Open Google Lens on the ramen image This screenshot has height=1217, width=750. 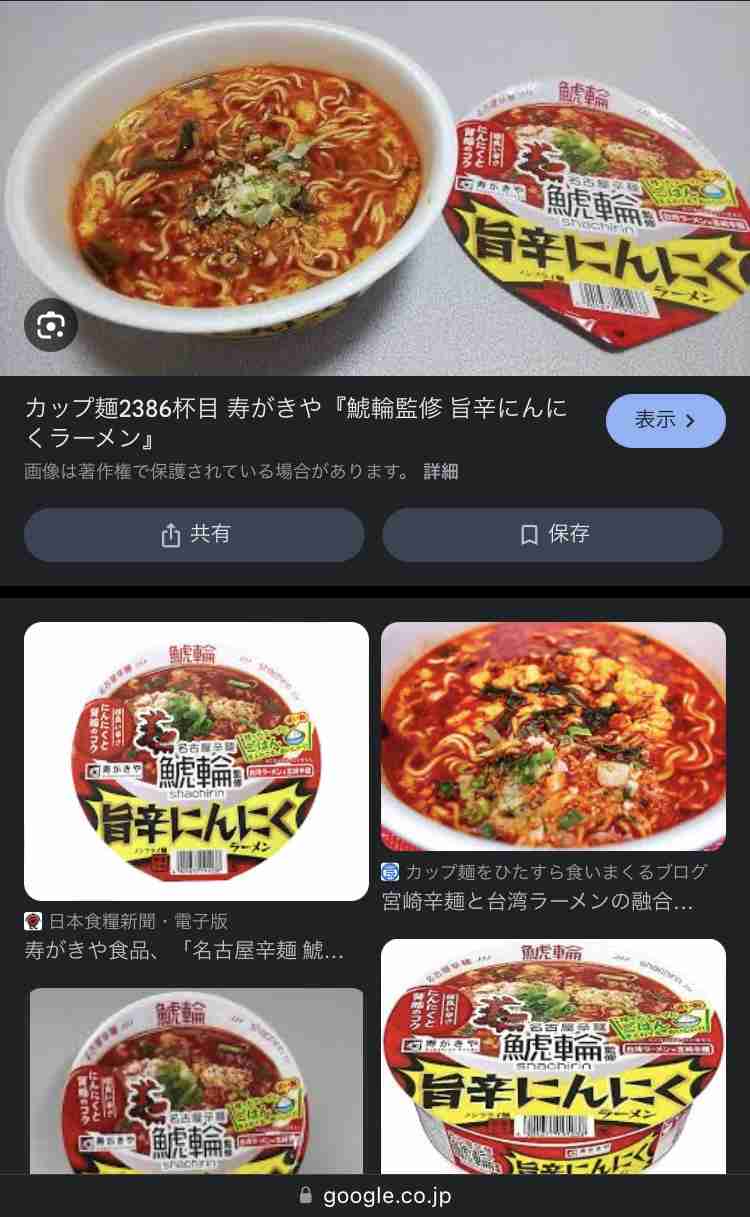pyautogui.click(x=51, y=324)
